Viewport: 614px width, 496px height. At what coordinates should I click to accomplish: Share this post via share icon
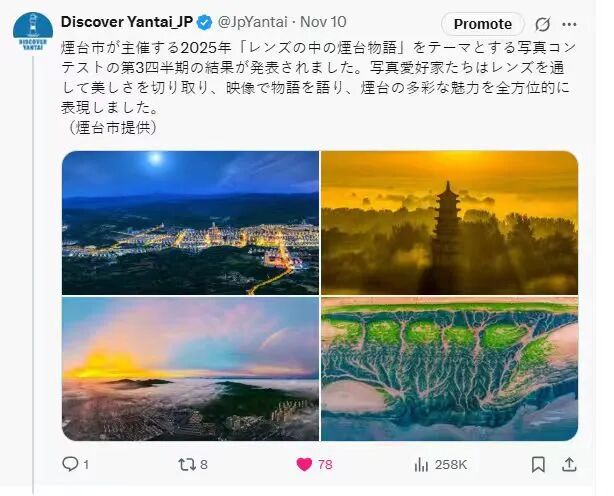point(570,464)
